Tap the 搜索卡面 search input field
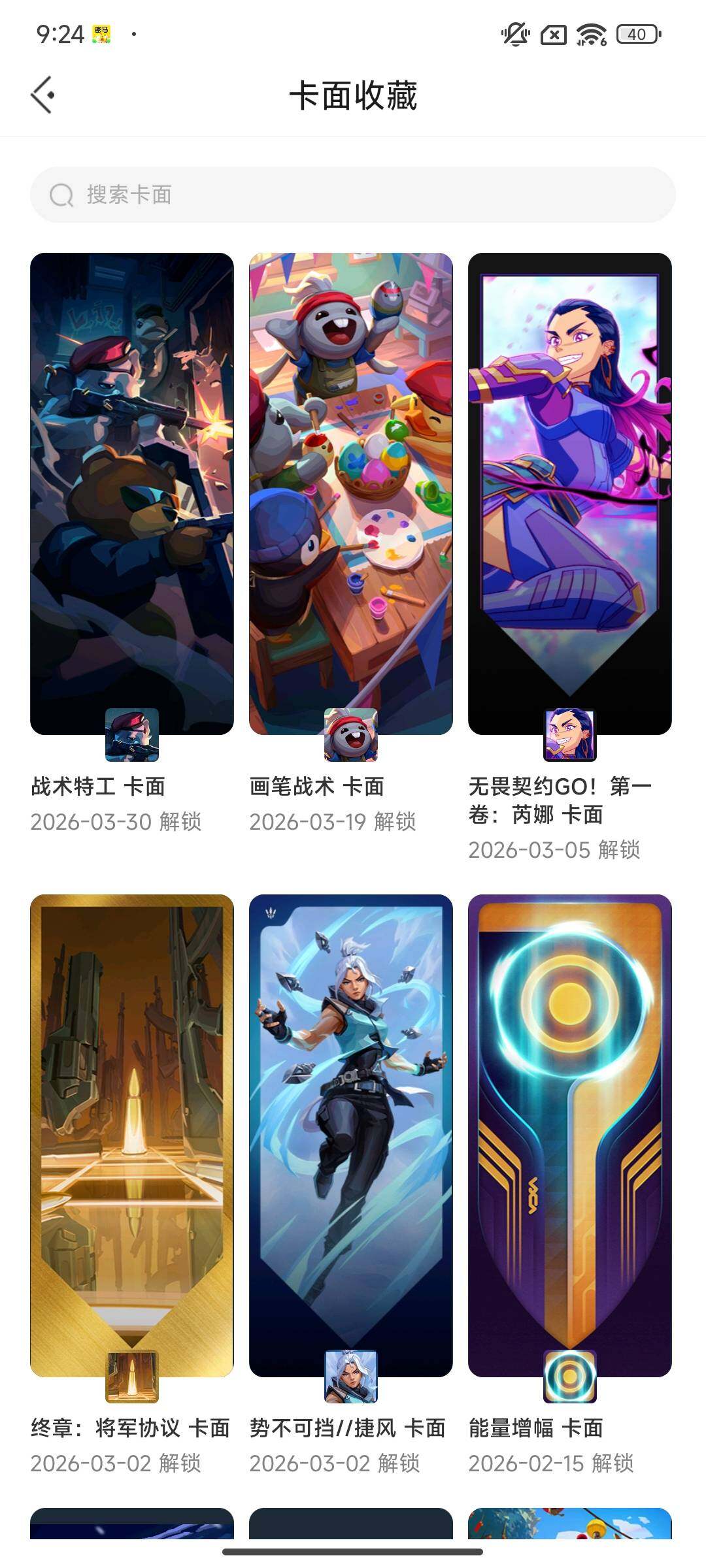706x1568 pixels. pos(353,193)
